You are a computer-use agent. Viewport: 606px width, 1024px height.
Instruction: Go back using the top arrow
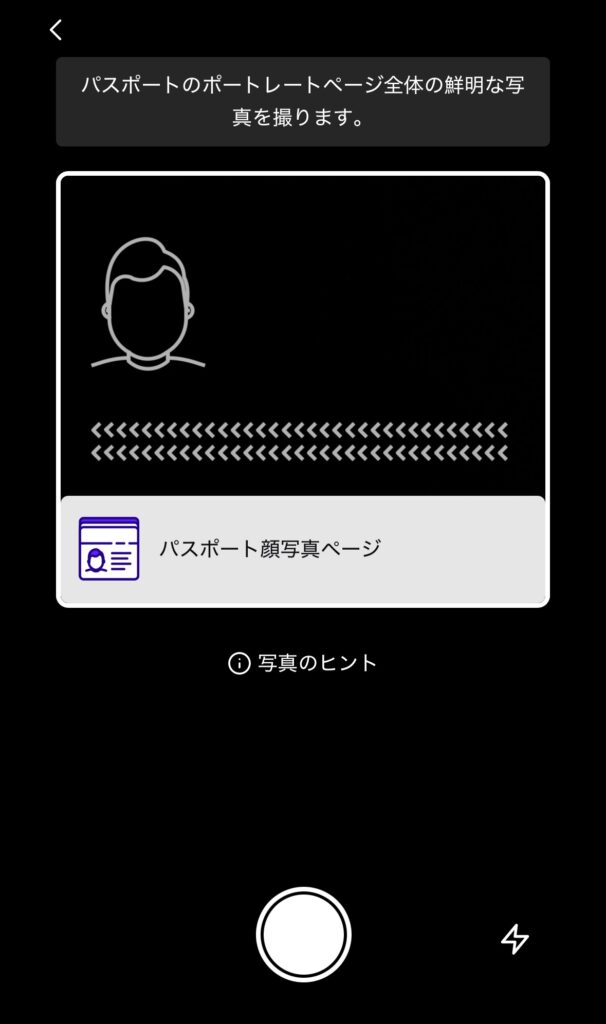point(56,30)
